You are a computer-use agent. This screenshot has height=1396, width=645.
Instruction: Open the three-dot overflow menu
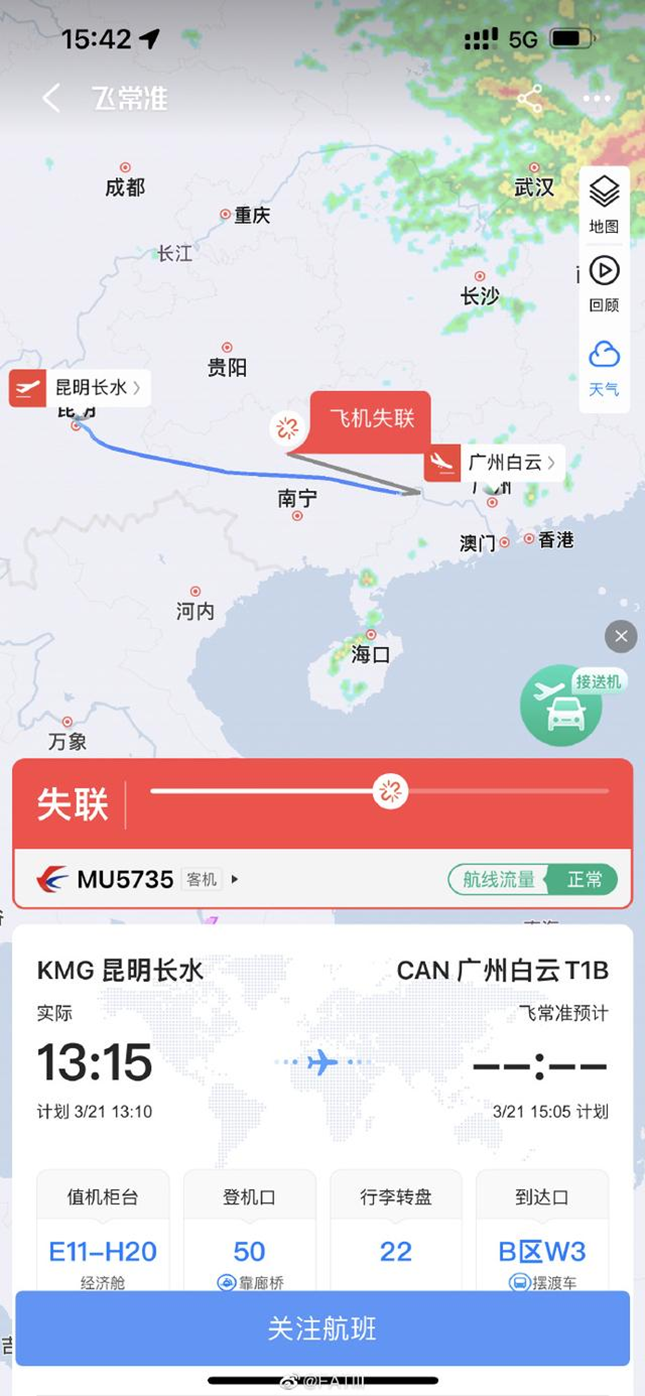tap(596, 98)
